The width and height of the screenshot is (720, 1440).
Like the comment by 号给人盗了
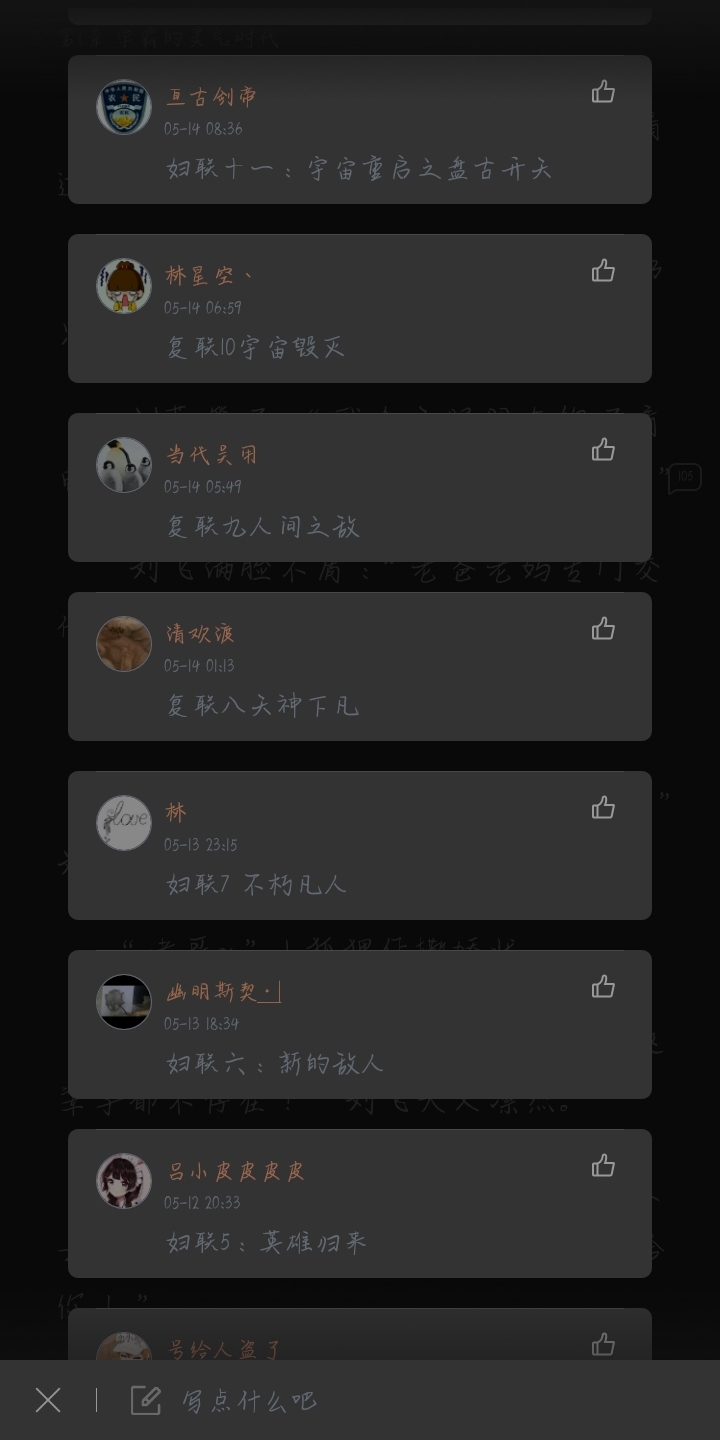click(x=603, y=1344)
